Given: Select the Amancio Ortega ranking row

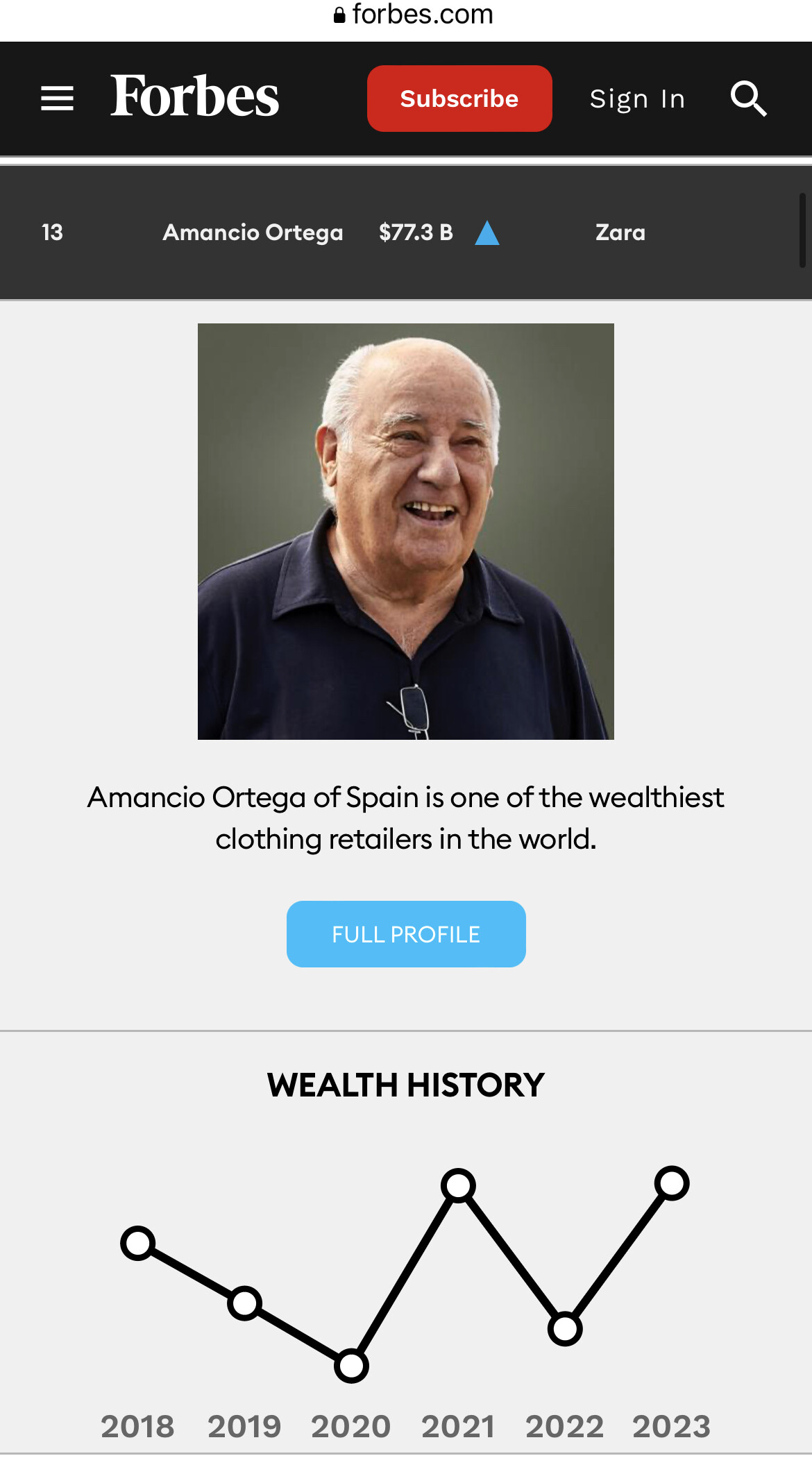Looking at the screenshot, I should [x=406, y=232].
